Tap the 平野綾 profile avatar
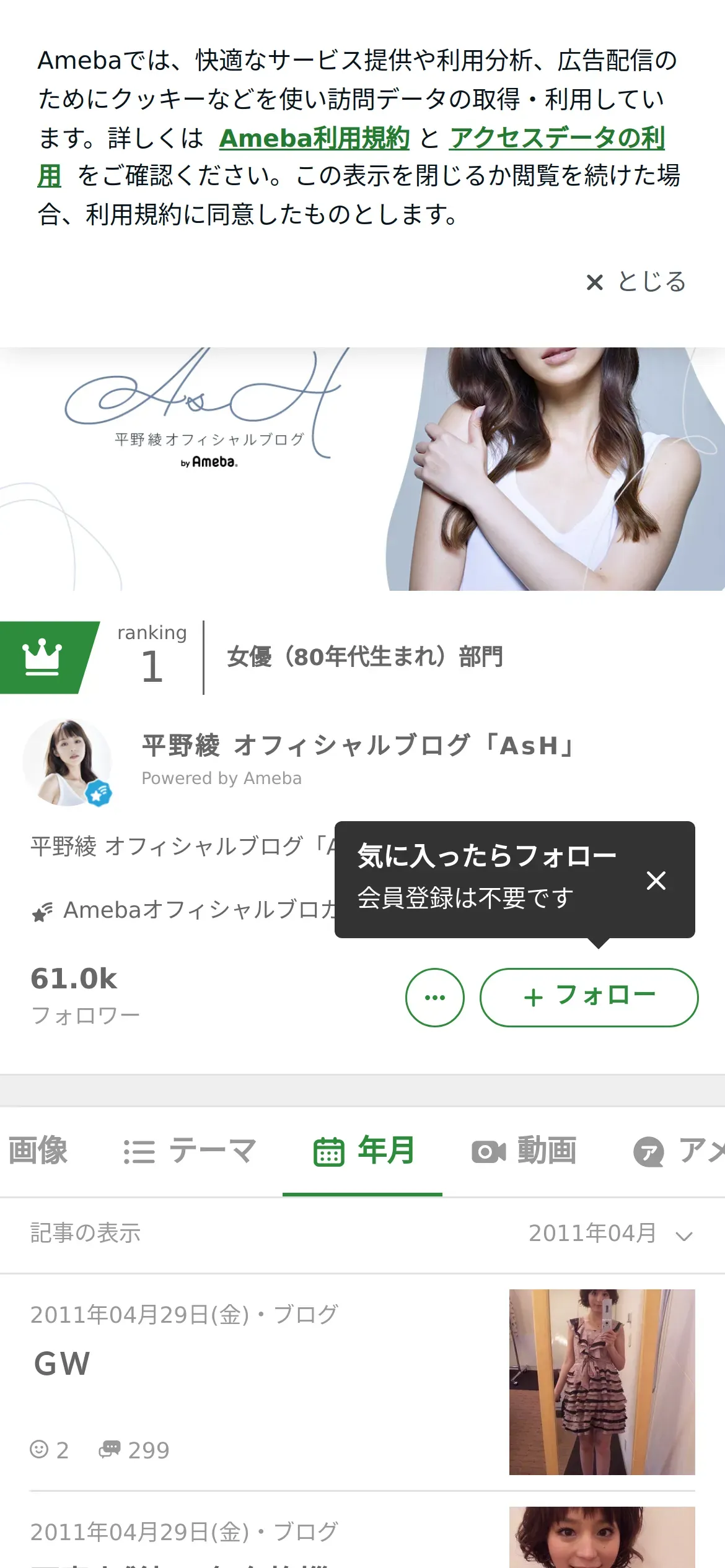The width and height of the screenshot is (725, 1568). 67,762
